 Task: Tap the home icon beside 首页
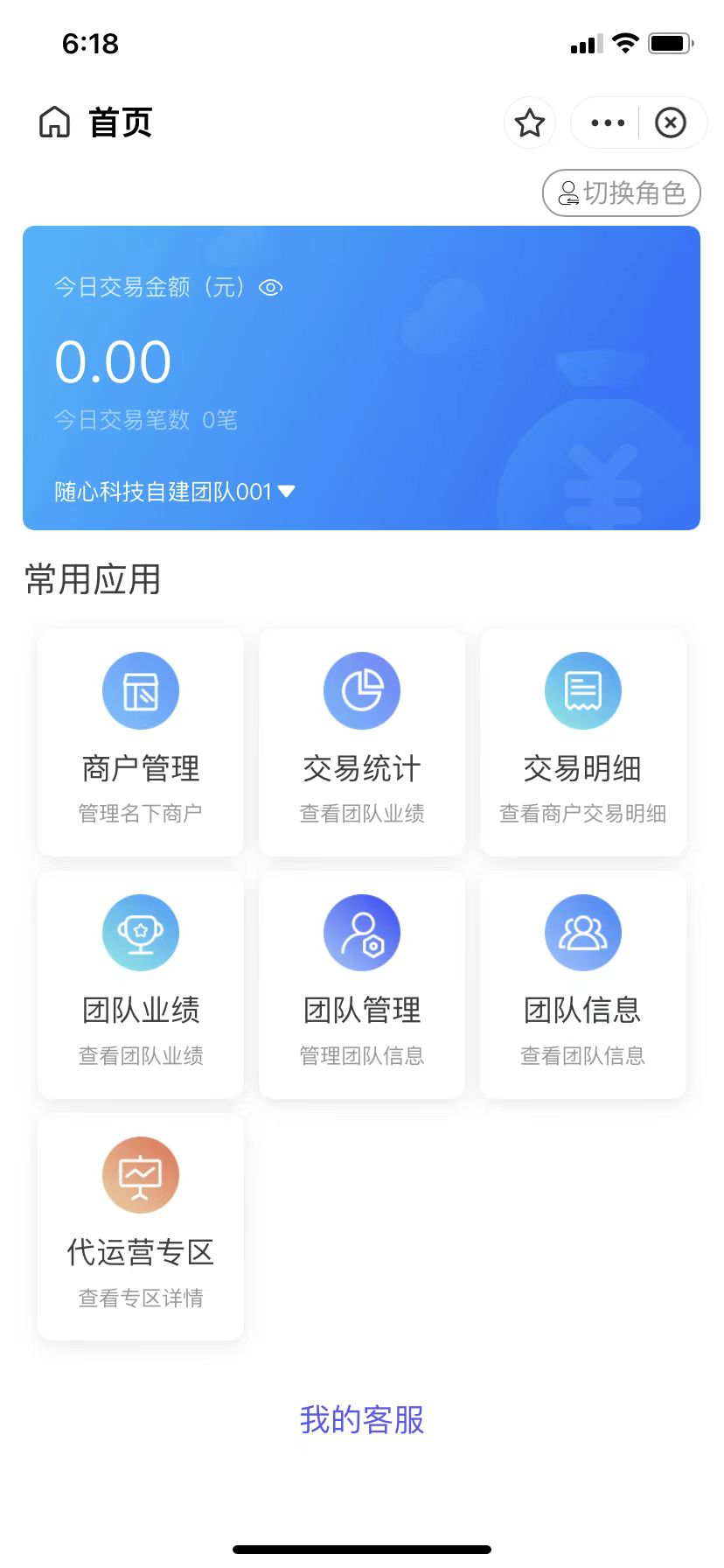click(54, 122)
